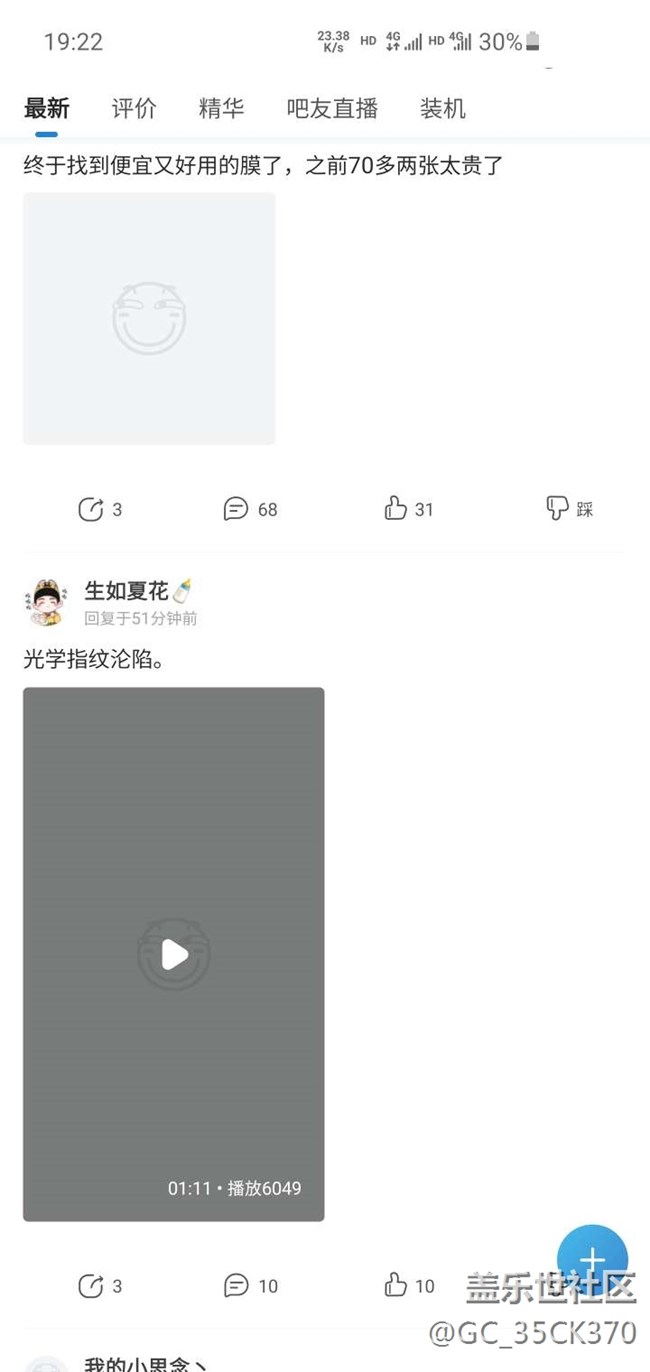Like the post with 31 likes
This screenshot has width=650, height=1372.
409,509
